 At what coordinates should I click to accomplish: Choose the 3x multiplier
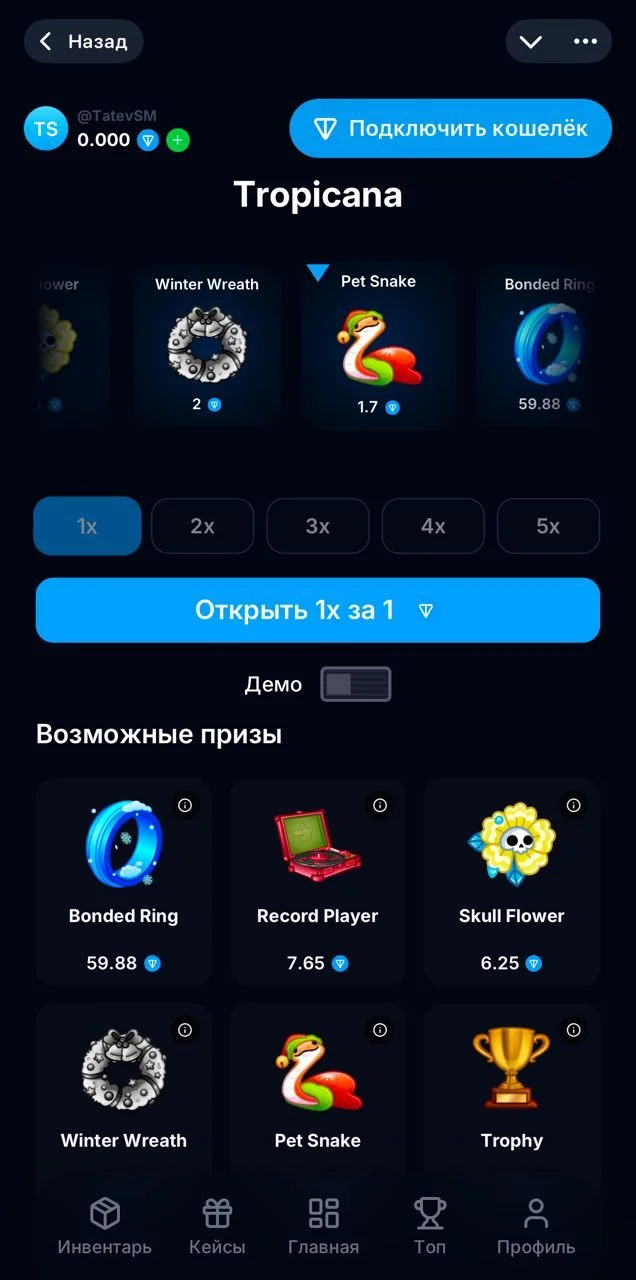[x=318, y=526]
